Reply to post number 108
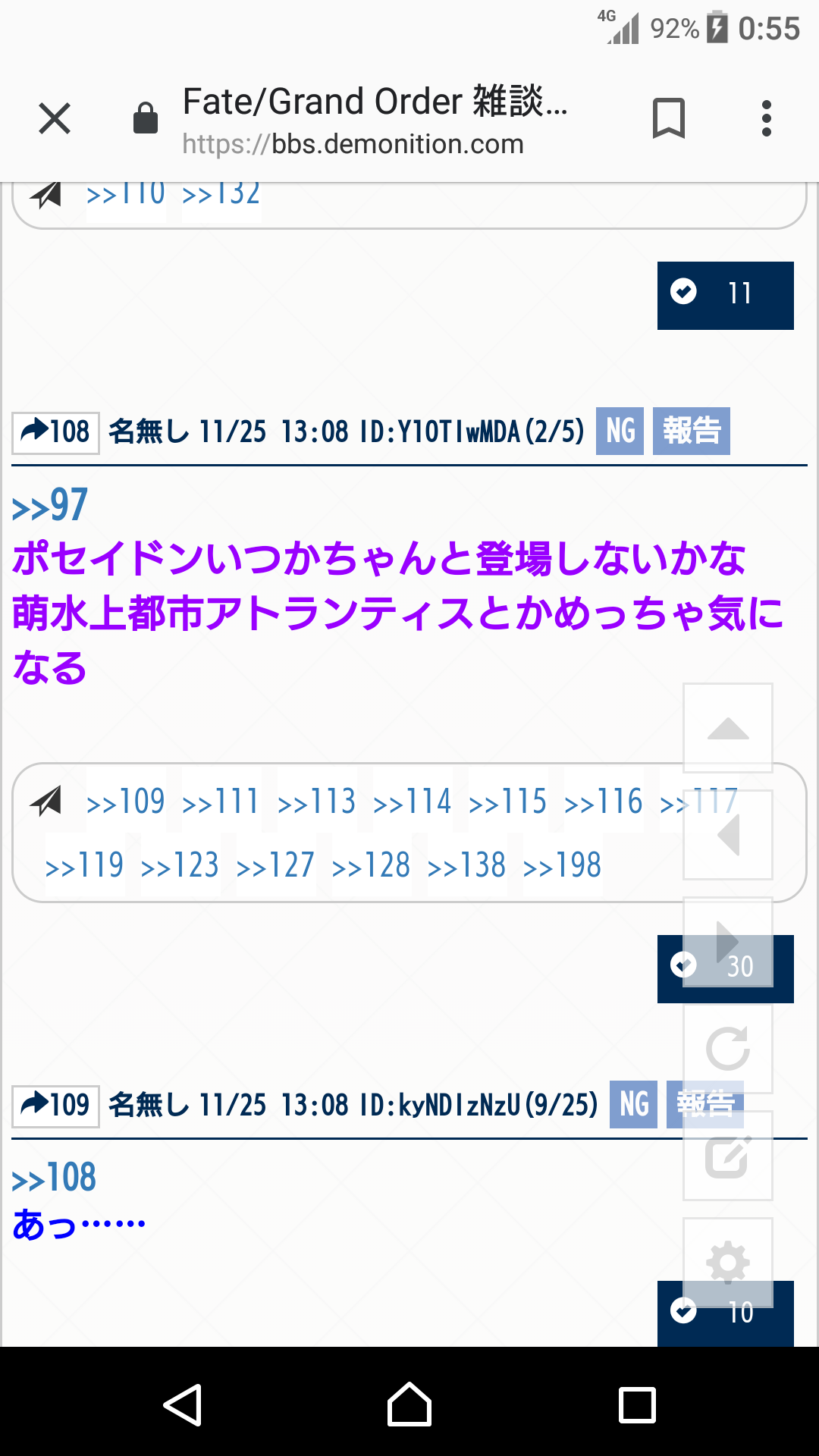This screenshot has width=819, height=1456. click(55, 432)
